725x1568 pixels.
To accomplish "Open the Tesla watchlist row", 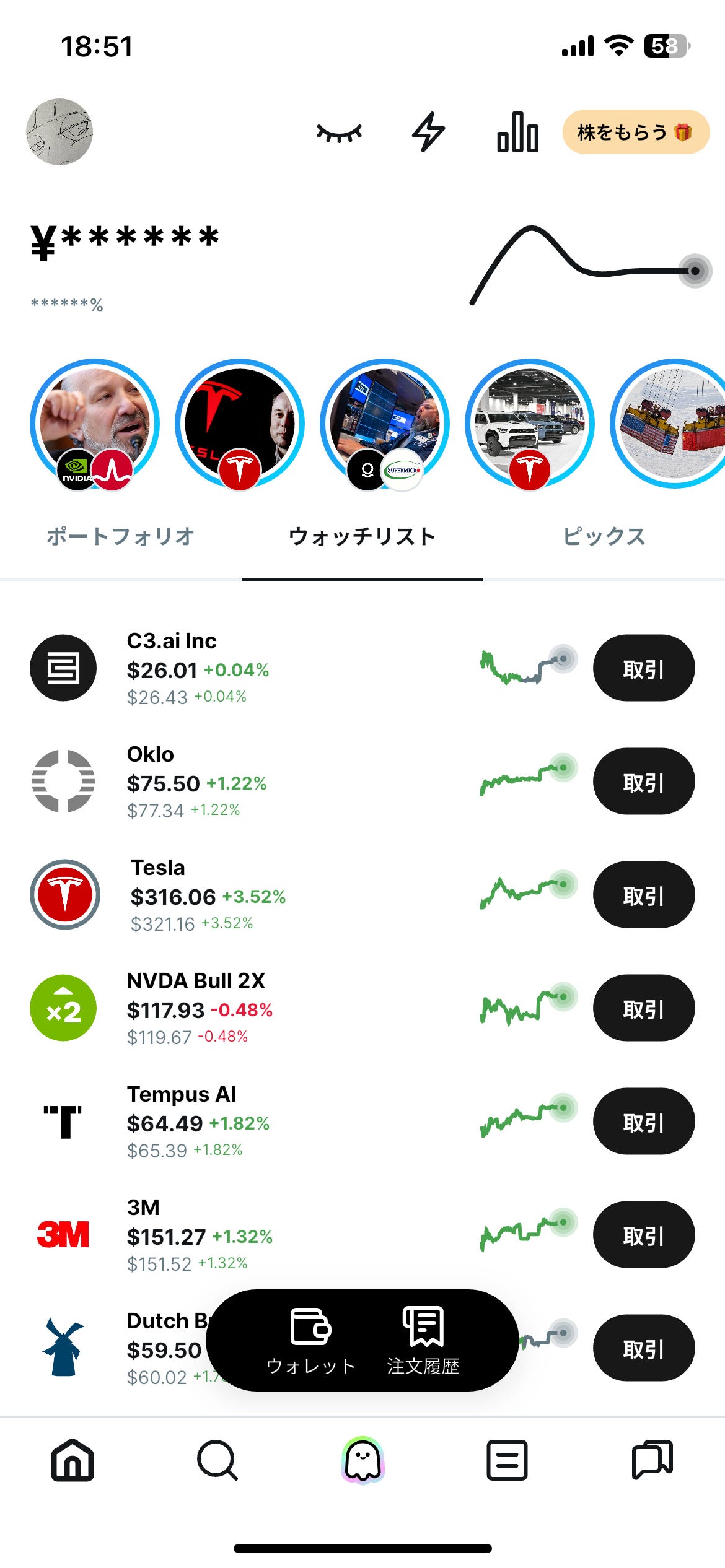I will [x=208, y=895].
